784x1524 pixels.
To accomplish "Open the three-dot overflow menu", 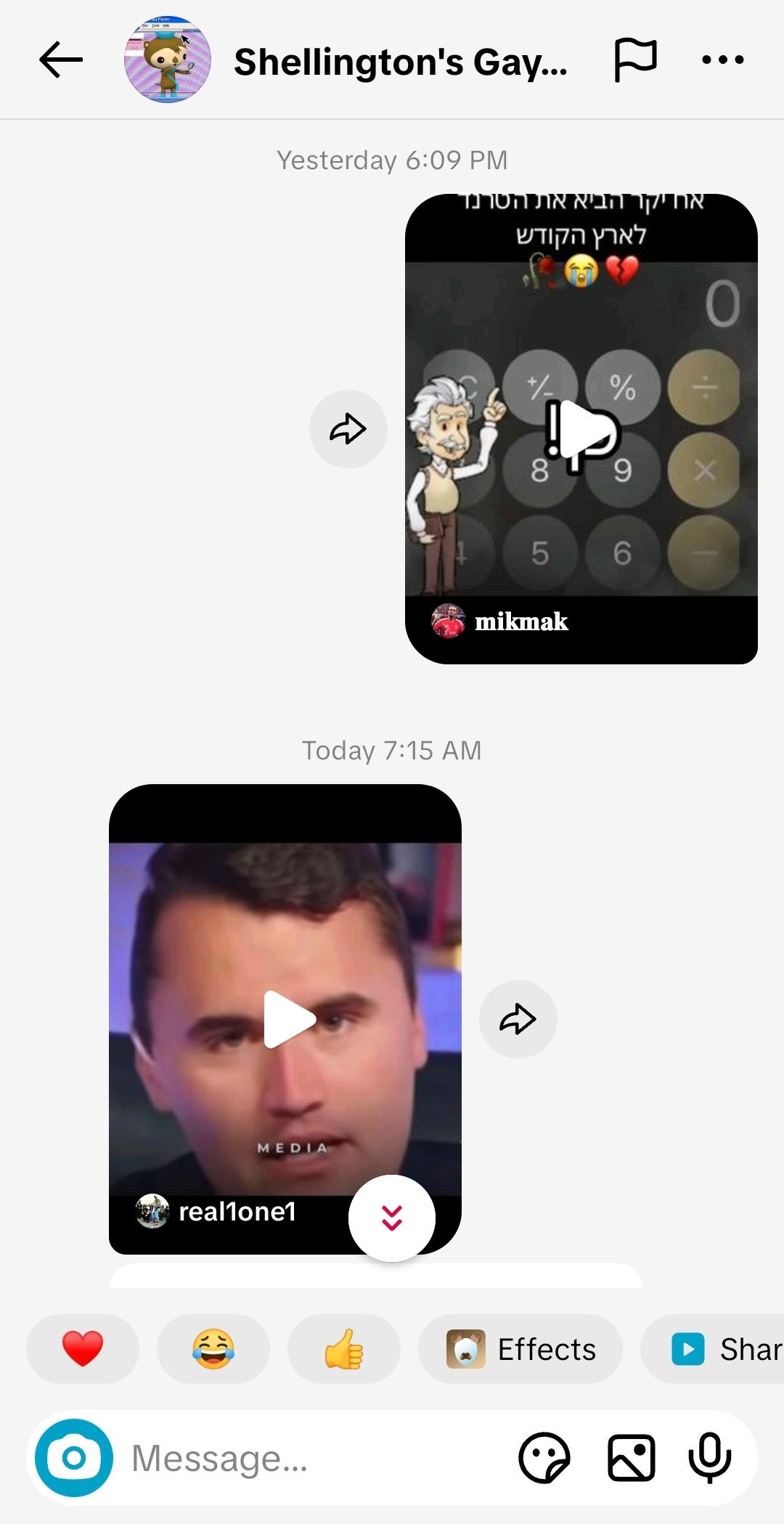I will pyautogui.click(x=722, y=60).
